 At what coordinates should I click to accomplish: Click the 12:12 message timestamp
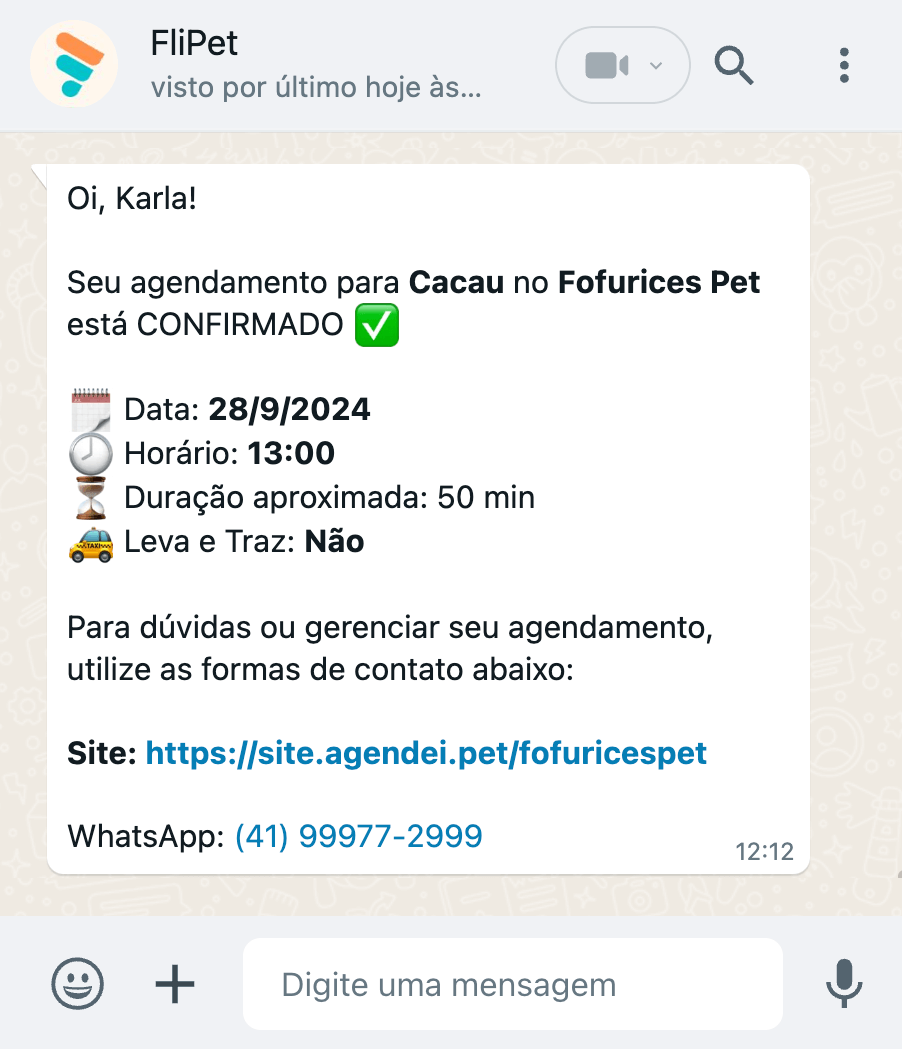coord(767,852)
